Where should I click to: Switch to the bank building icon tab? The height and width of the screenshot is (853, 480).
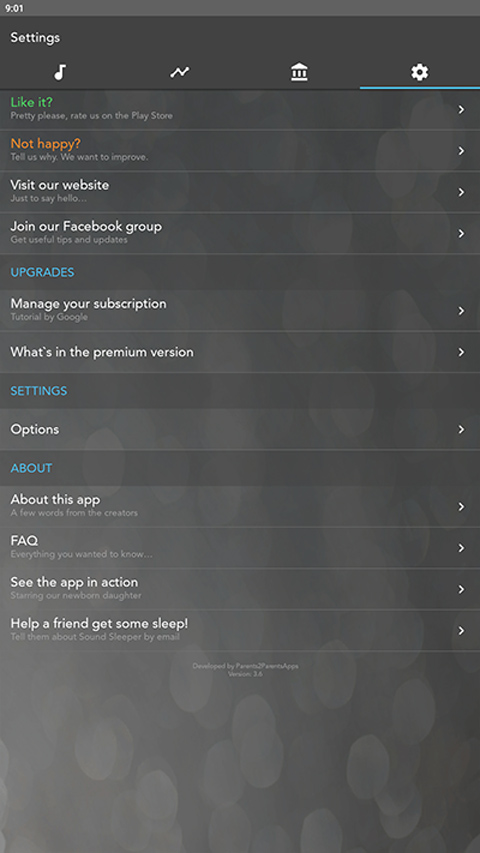[x=299, y=72]
